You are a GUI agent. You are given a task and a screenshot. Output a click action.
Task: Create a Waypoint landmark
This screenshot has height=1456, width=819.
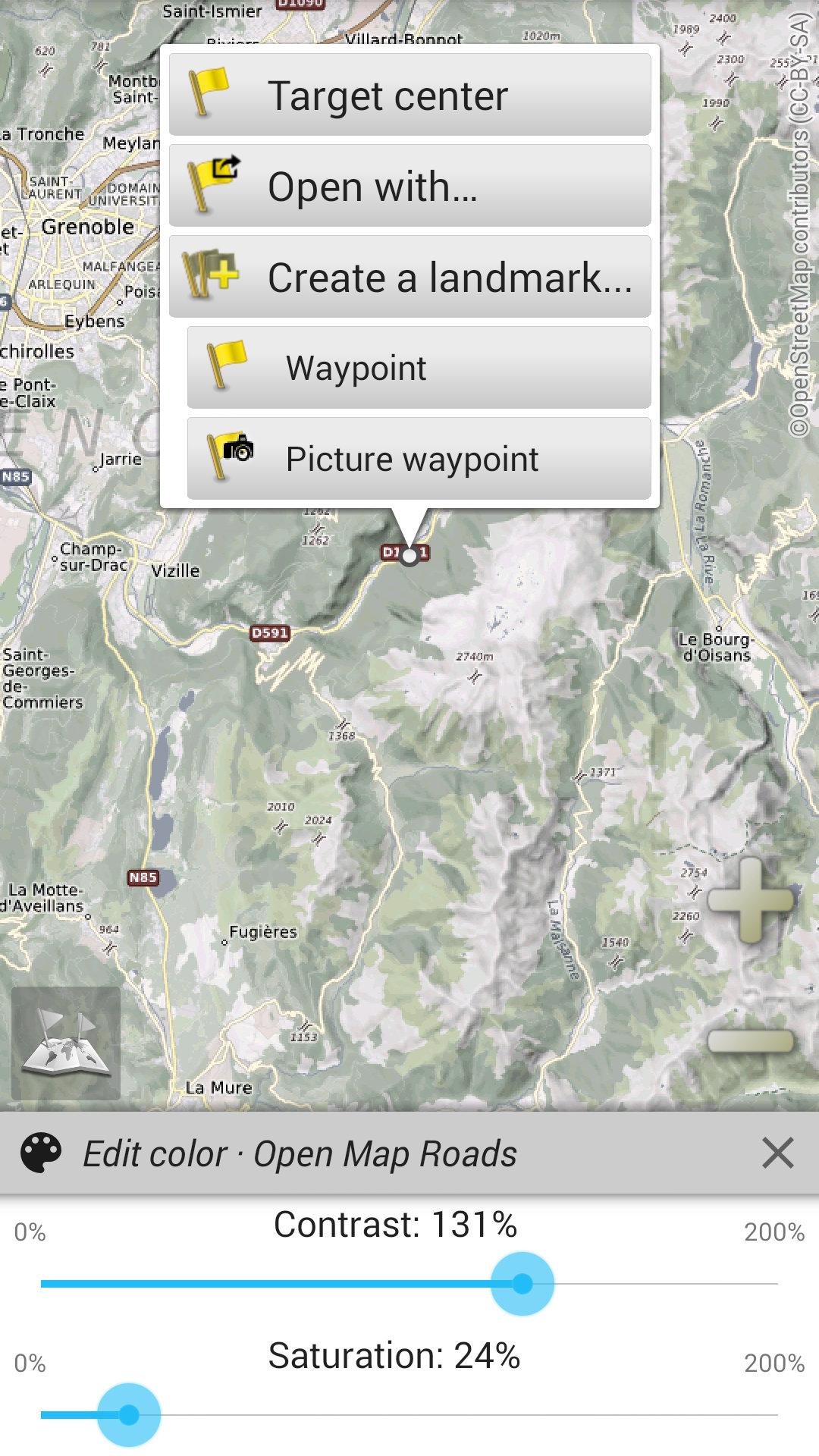tap(419, 369)
